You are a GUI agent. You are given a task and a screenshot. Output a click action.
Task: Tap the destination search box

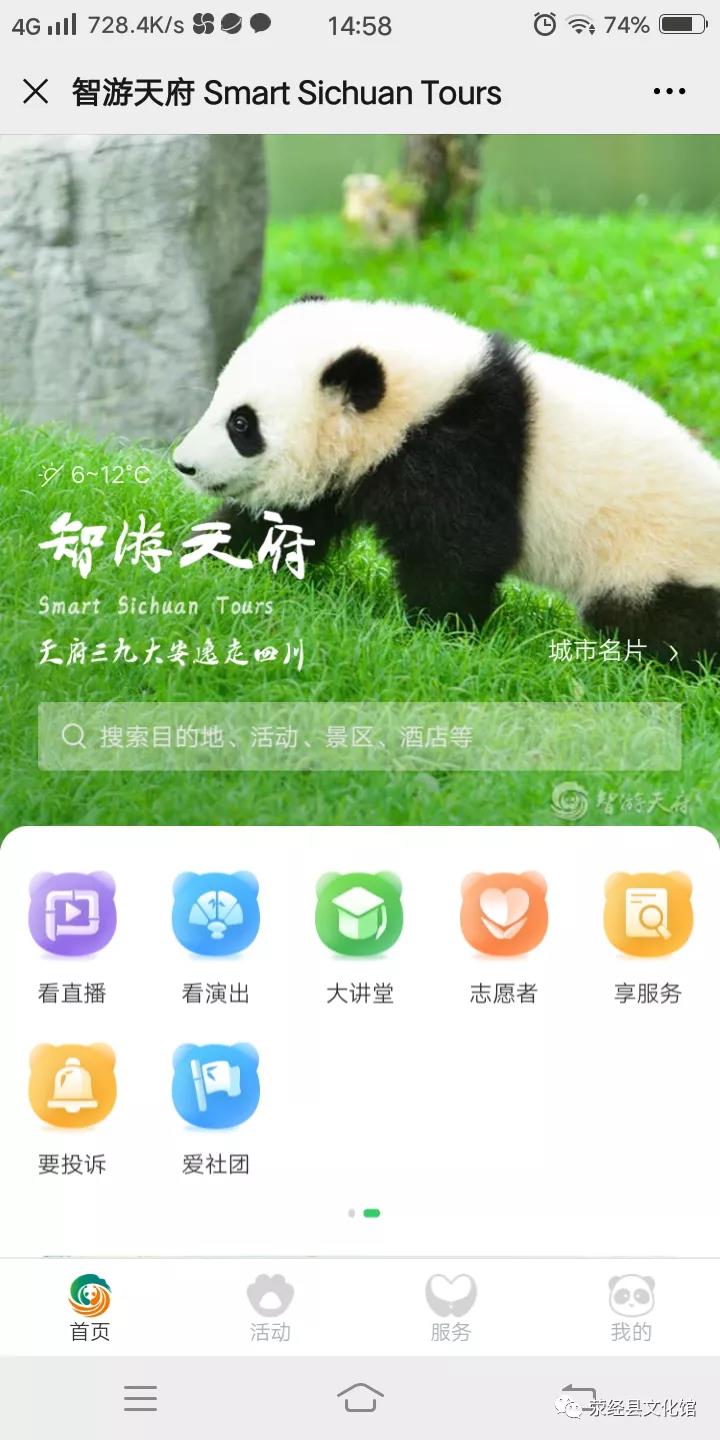(360, 737)
